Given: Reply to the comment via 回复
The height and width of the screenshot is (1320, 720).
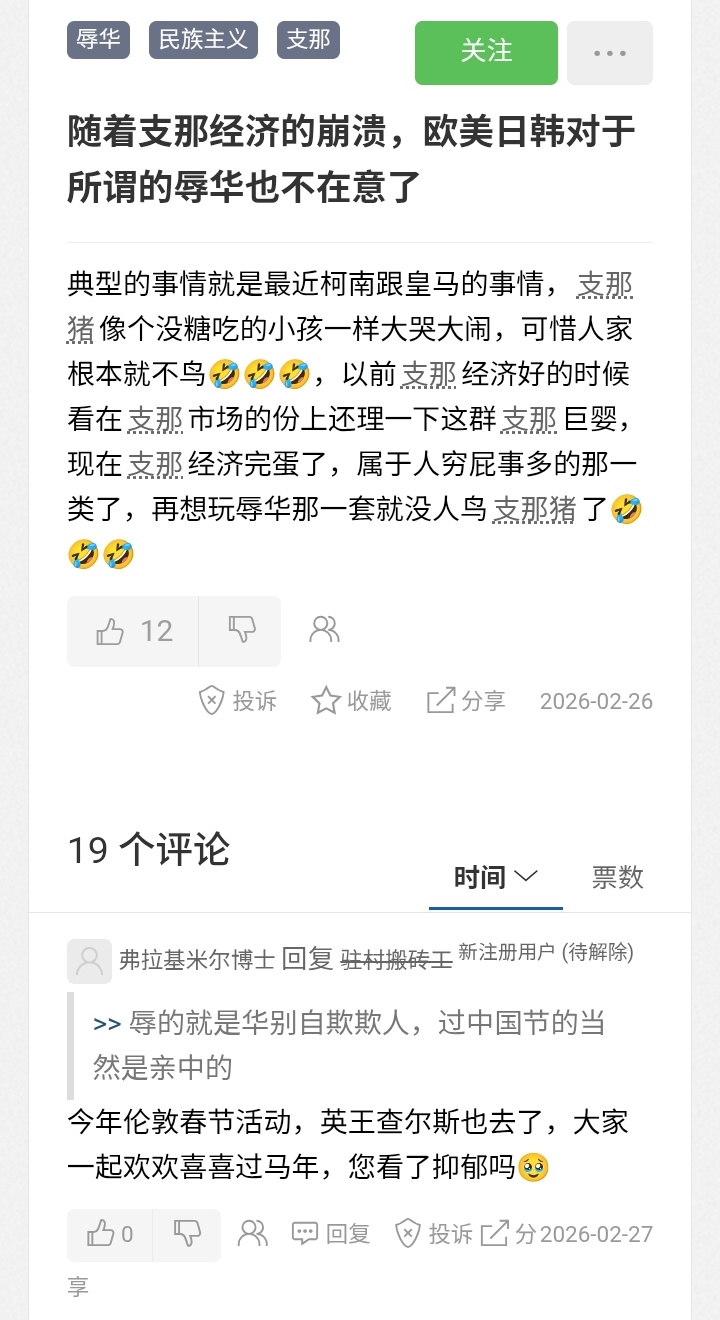Looking at the screenshot, I should point(331,1234).
